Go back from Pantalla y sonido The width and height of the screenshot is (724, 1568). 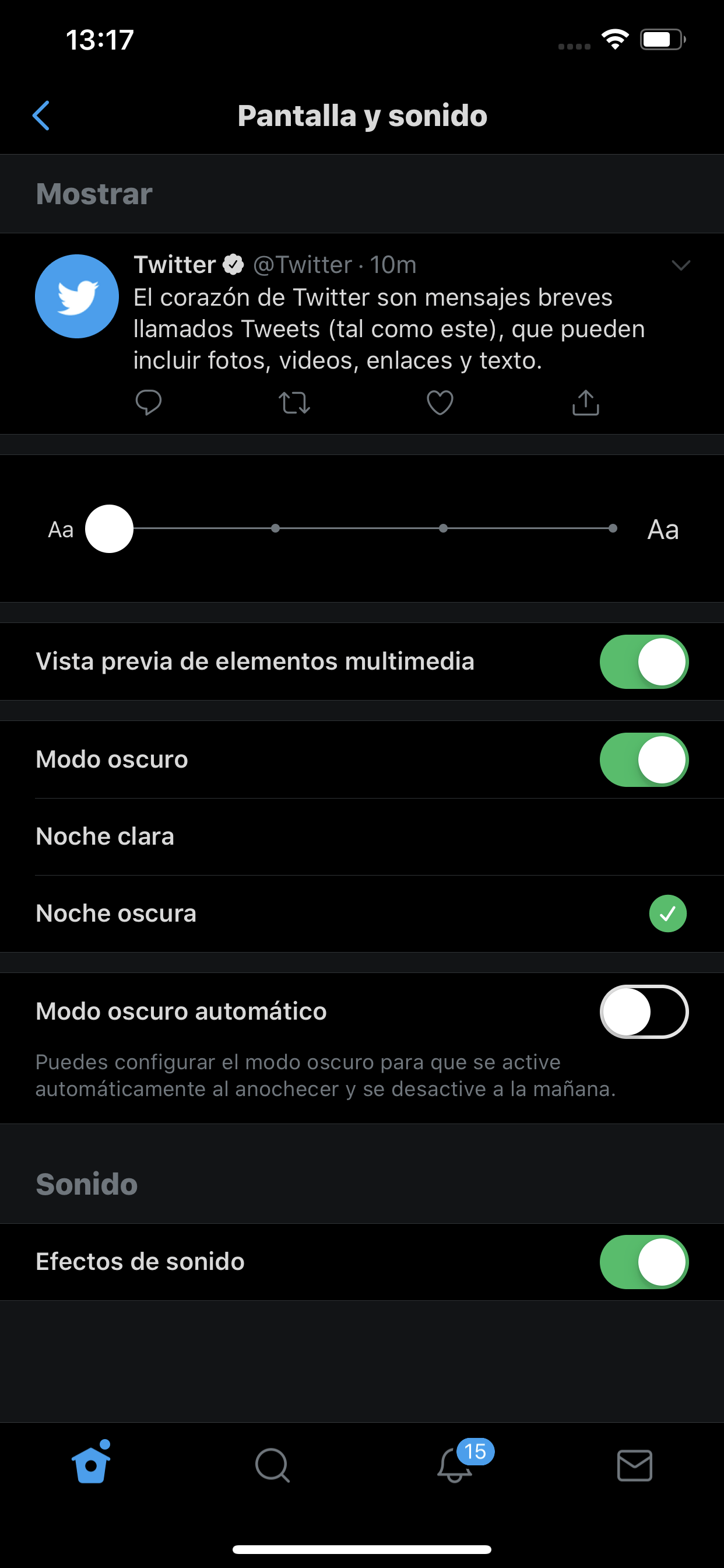click(x=41, y=116)
